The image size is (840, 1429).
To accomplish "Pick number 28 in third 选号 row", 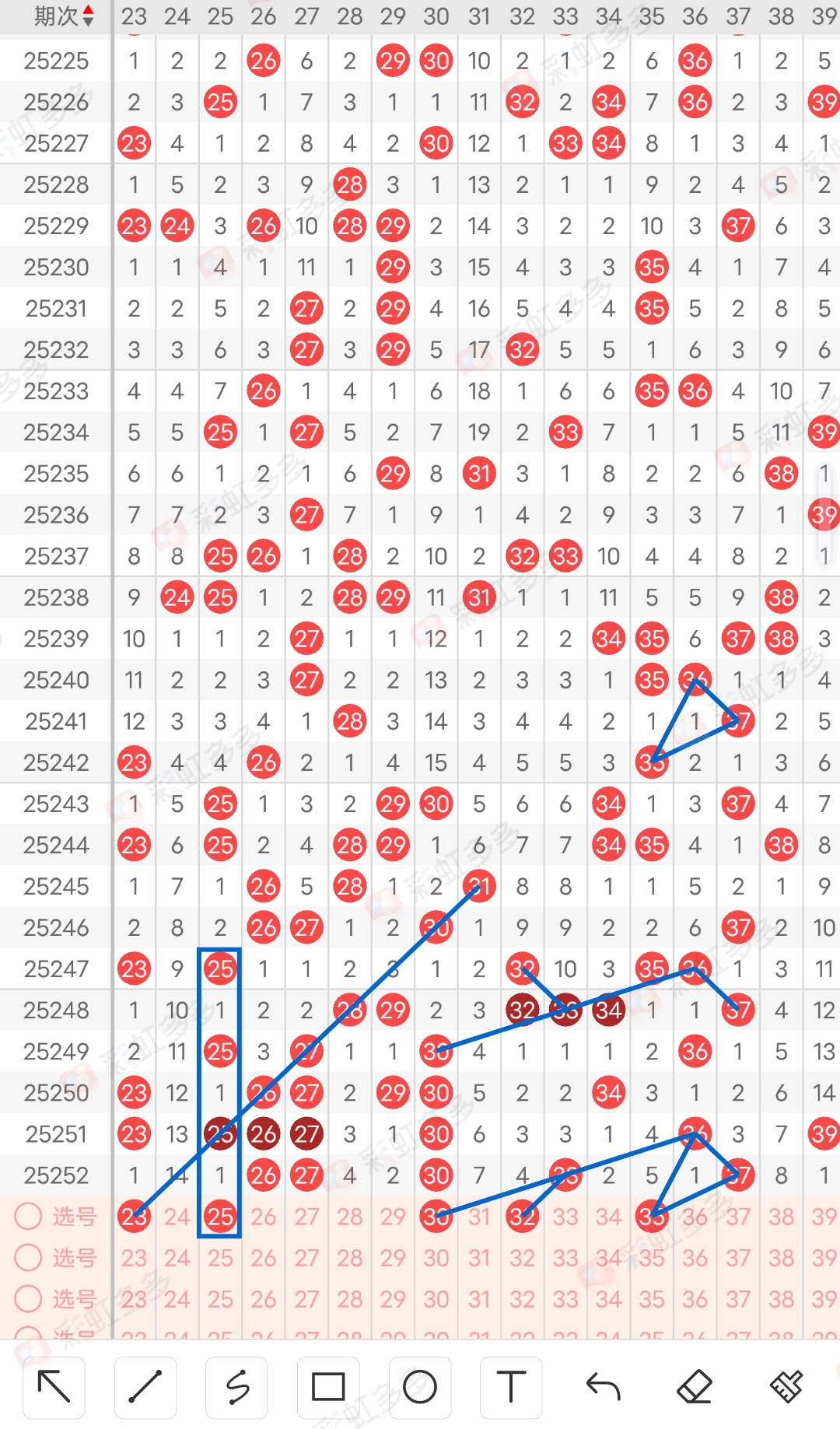I will [x=350, y=1298].
